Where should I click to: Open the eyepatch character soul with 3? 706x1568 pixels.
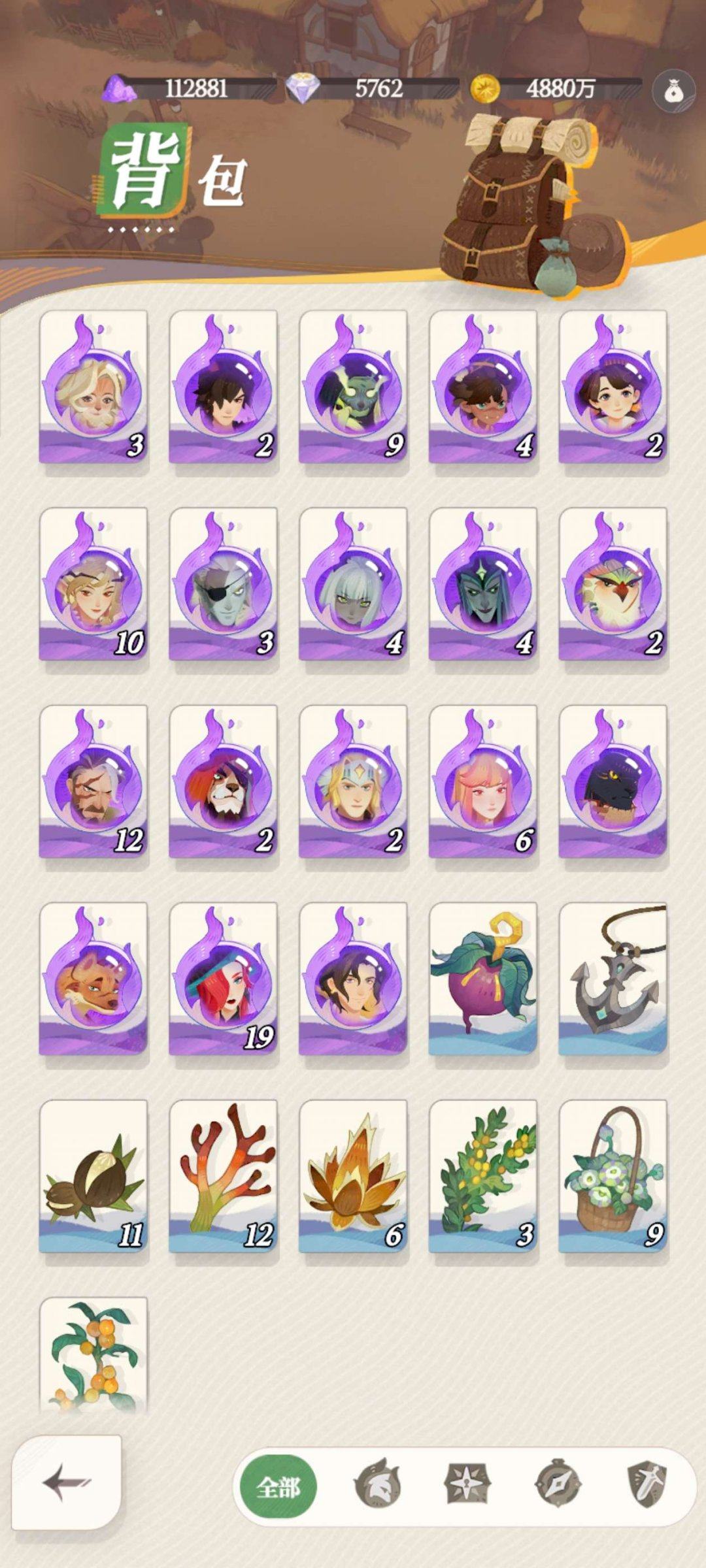pos(223,584)
